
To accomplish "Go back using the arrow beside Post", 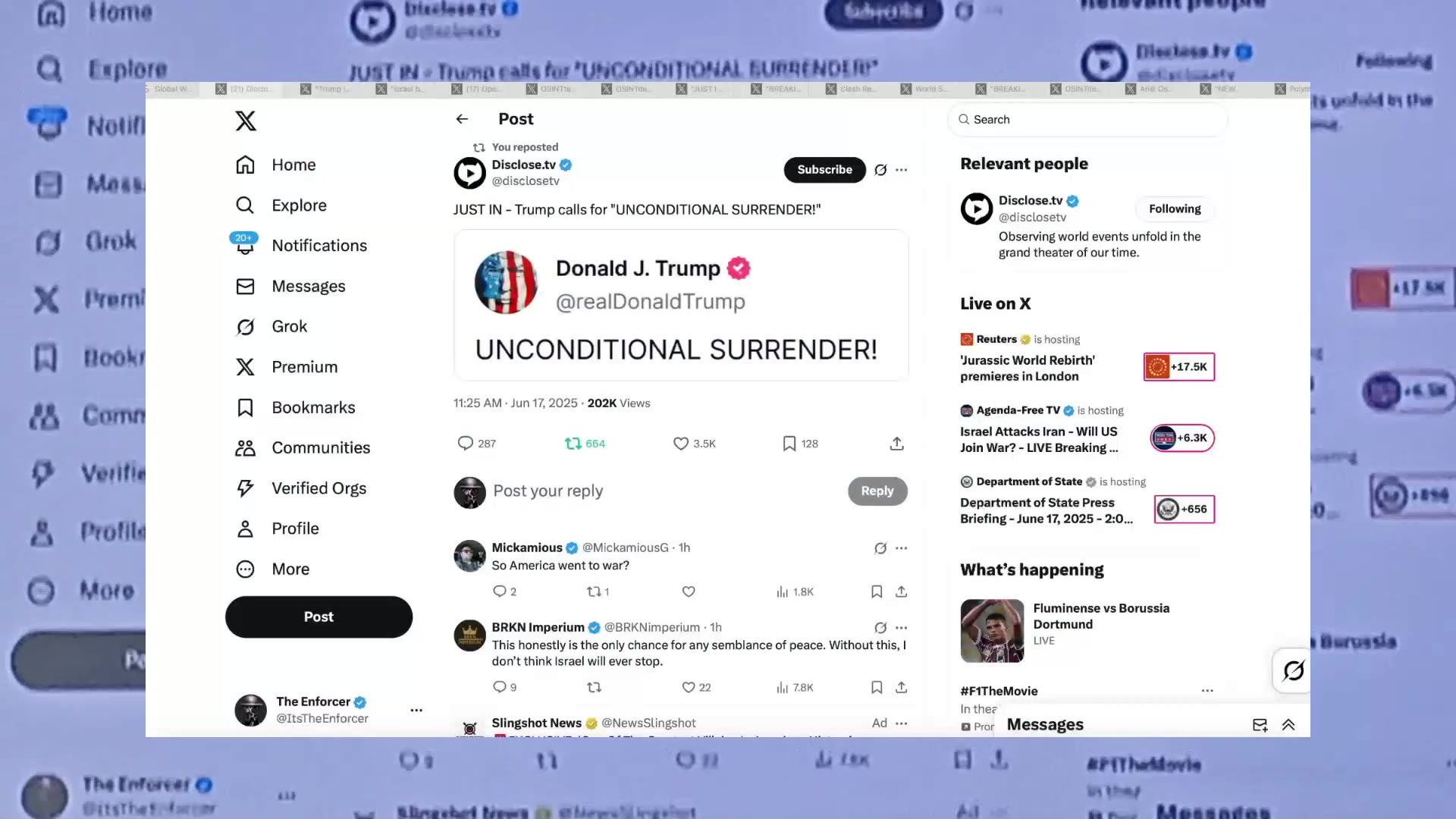I will click(462, 119).
